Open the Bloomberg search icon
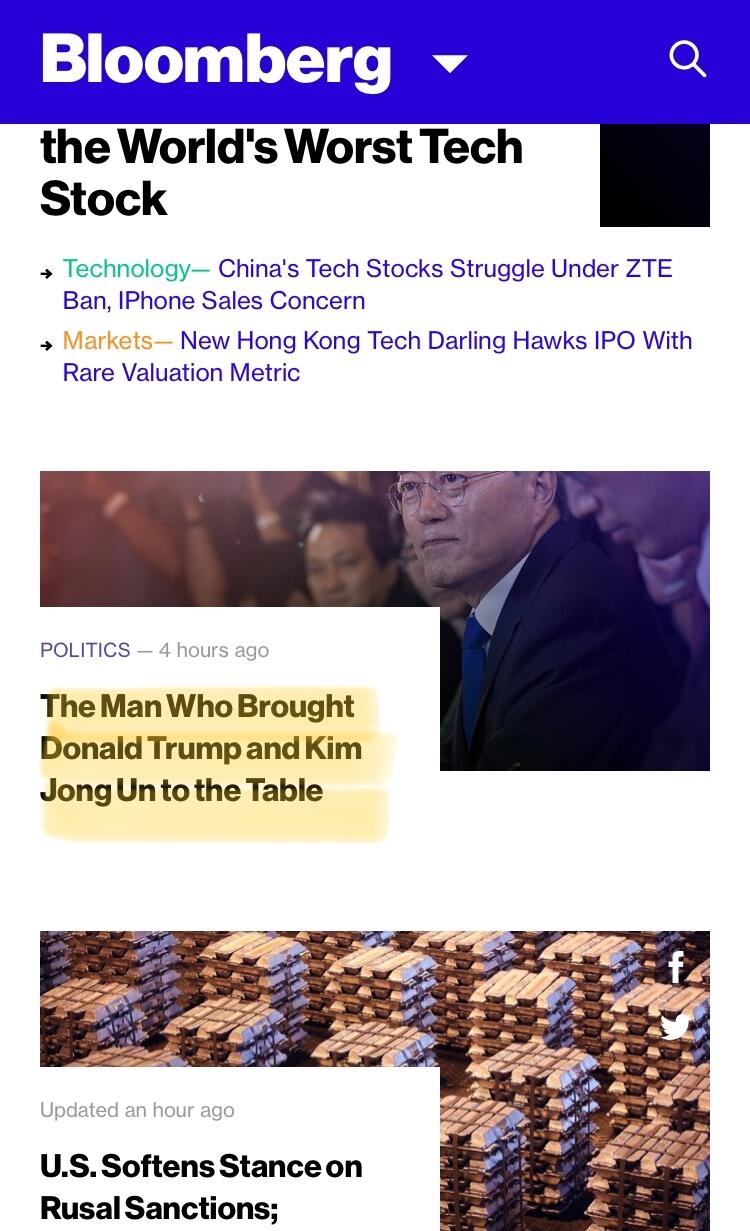The width and height of the screenshot is (750, 1231). click(687, 60)
